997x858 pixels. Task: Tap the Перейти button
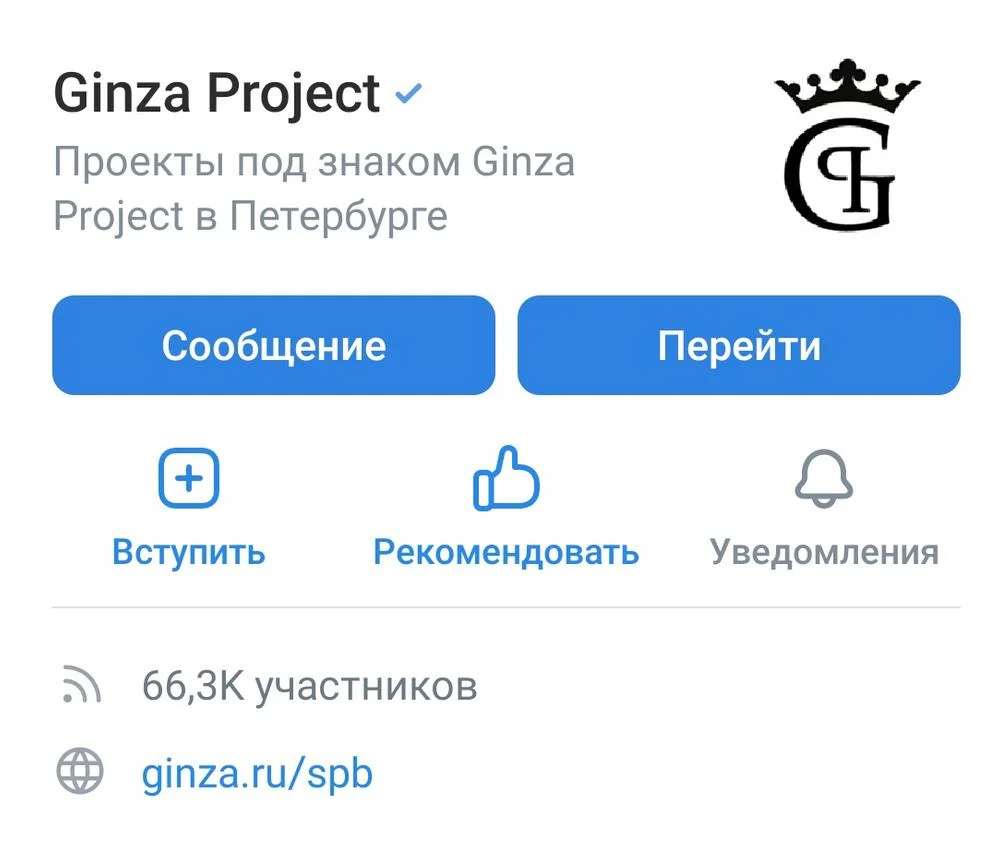coord(738,346)
